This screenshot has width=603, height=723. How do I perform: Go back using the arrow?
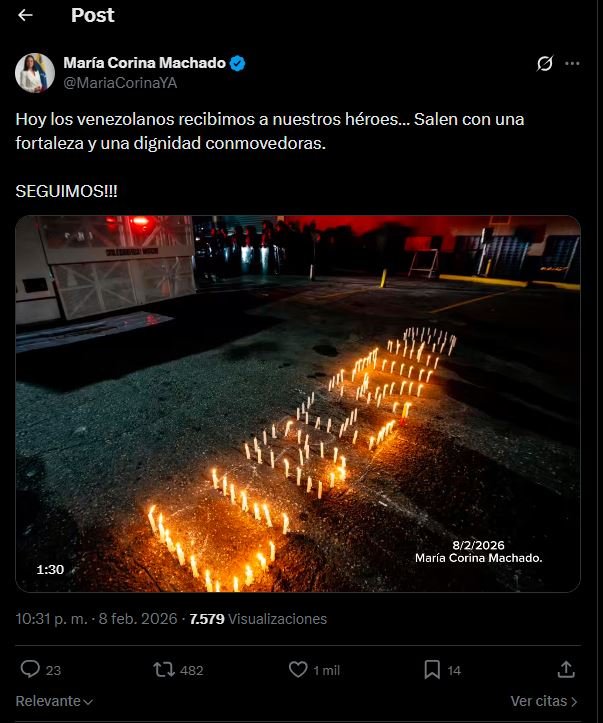25,15
